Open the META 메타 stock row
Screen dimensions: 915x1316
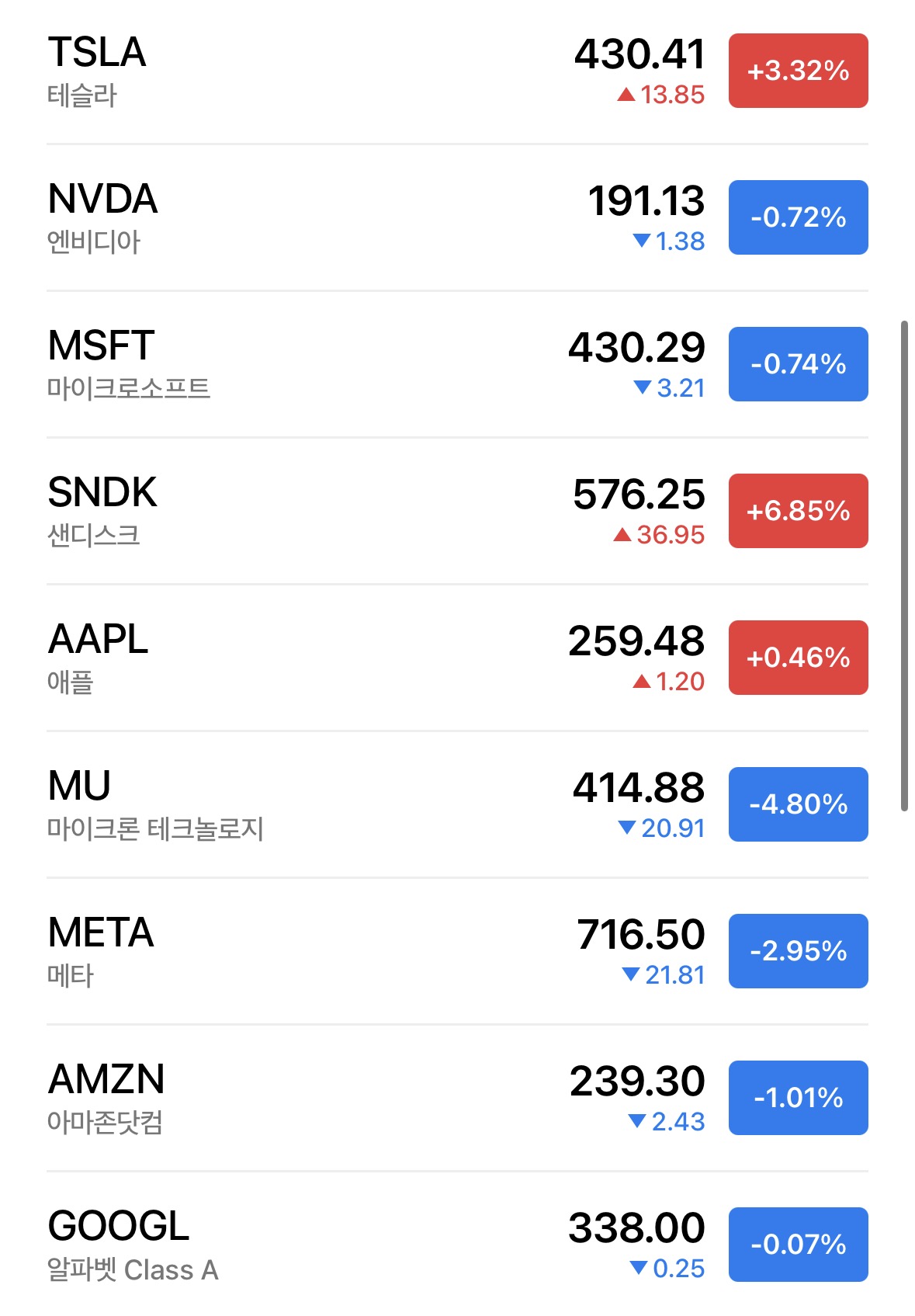pos(457,952)
